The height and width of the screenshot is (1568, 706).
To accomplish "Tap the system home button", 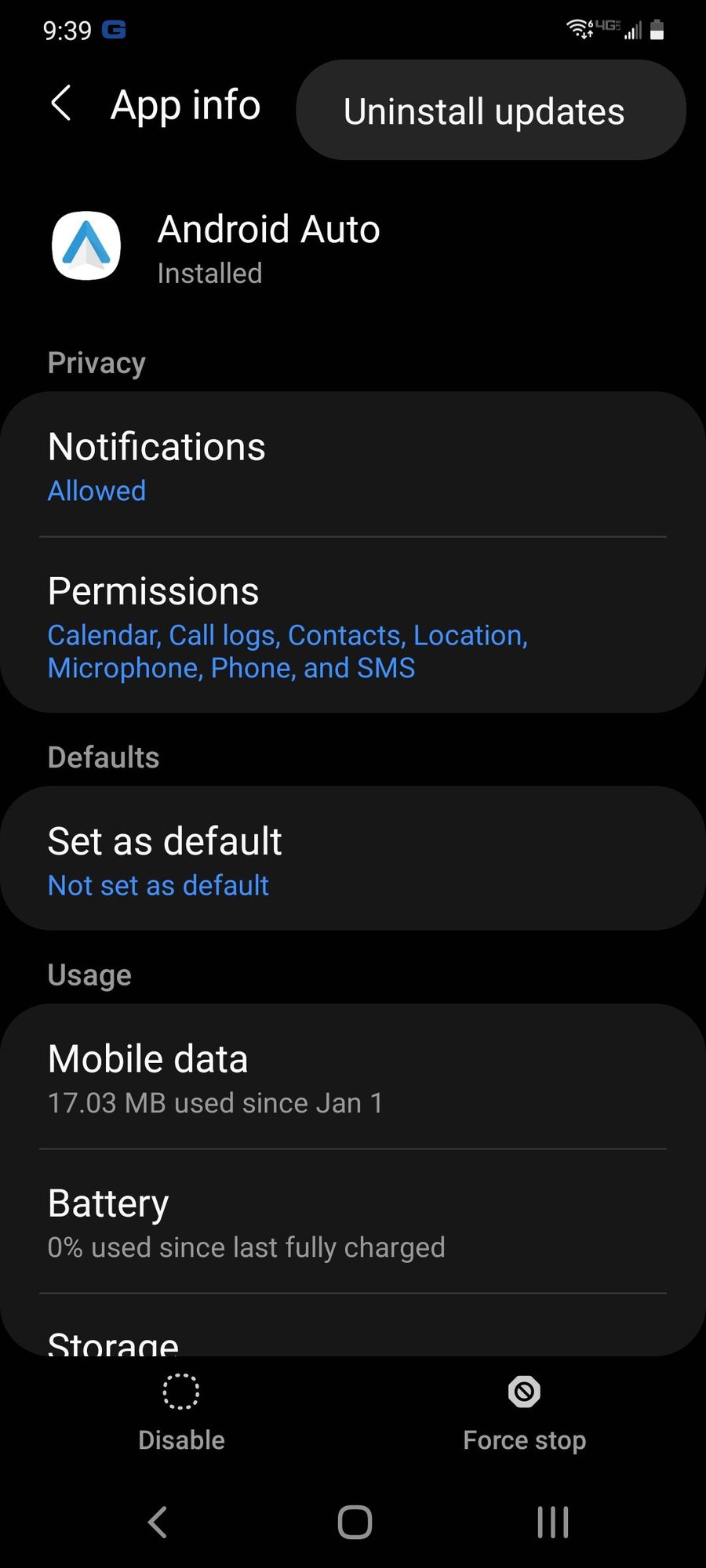I will [355, 1522].
